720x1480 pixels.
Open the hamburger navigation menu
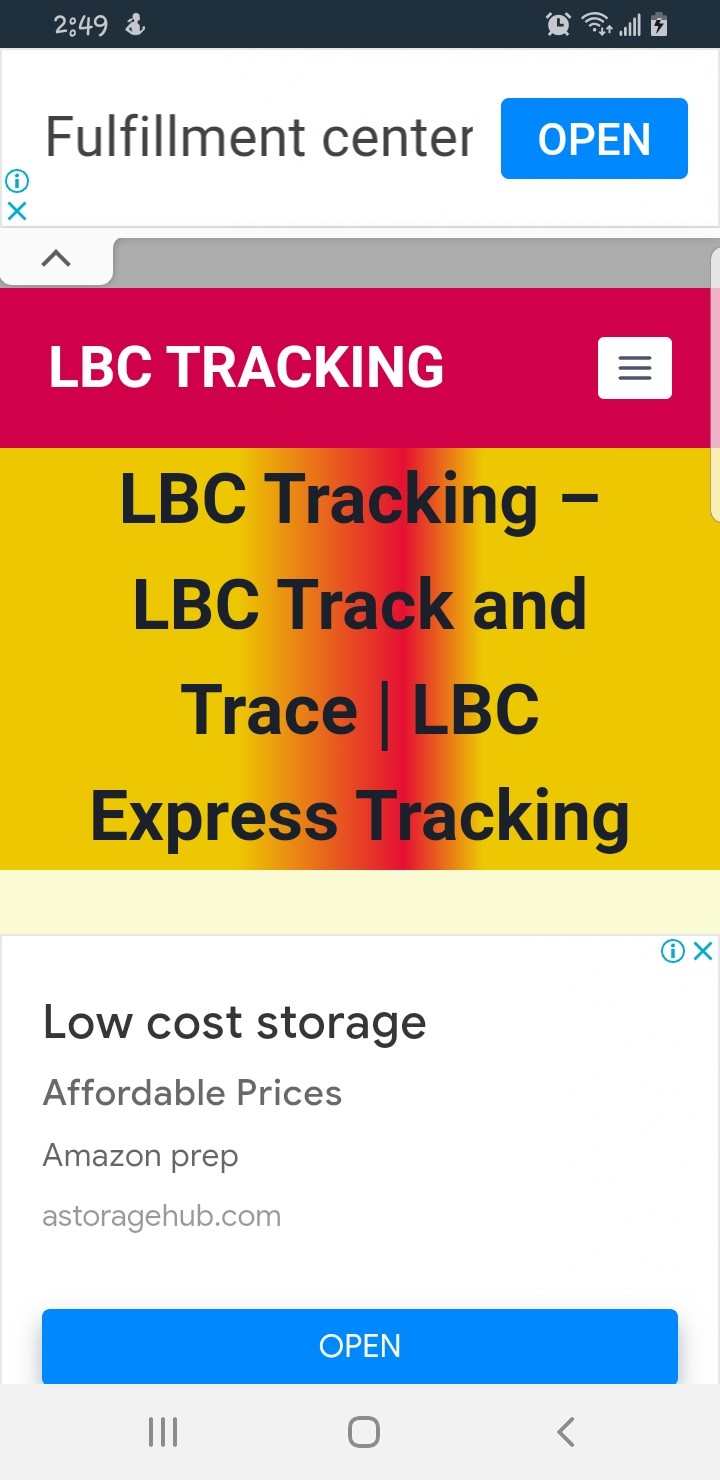coord(634,368)
